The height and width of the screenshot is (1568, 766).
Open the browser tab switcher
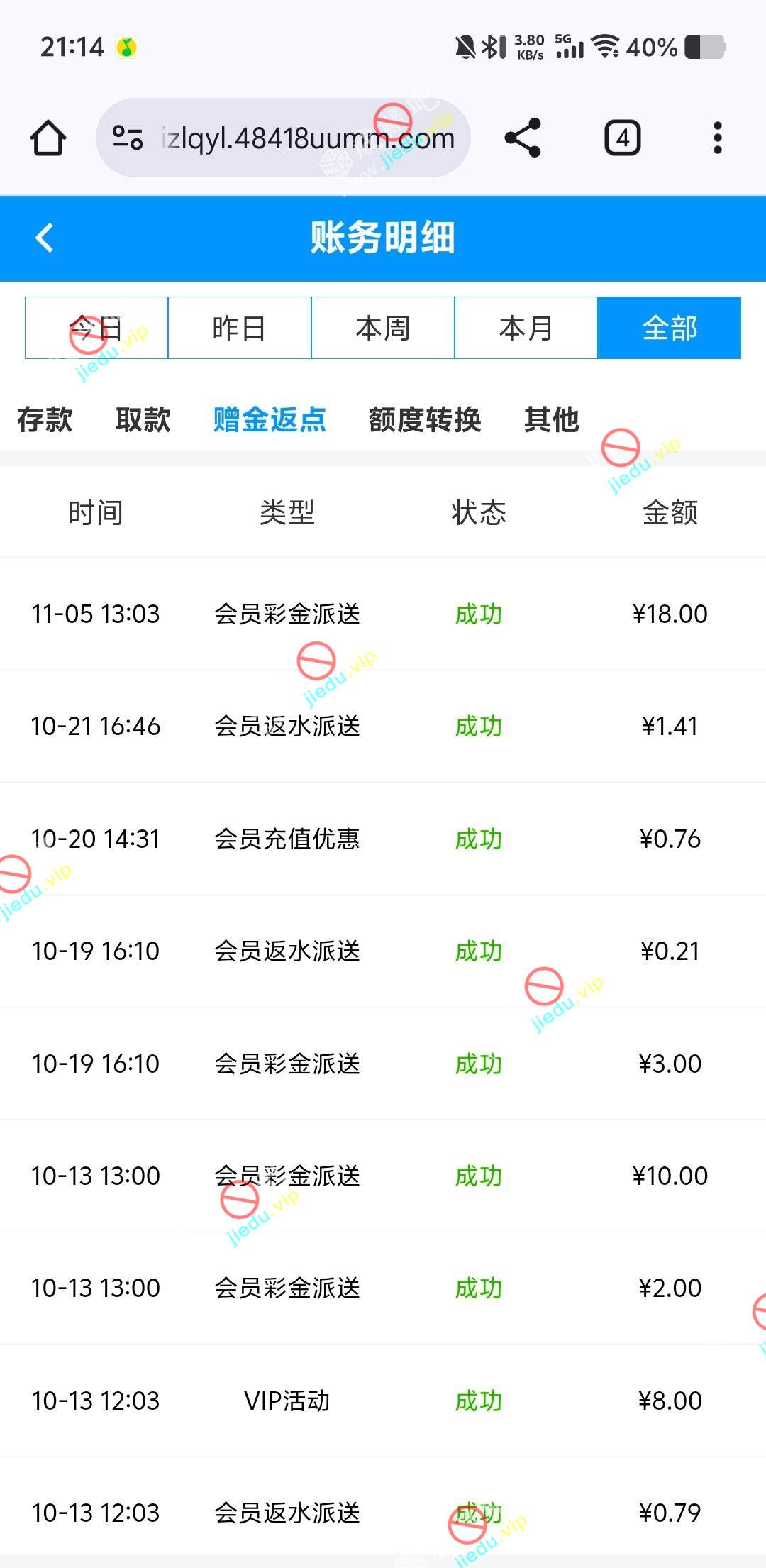pos(622,138)
